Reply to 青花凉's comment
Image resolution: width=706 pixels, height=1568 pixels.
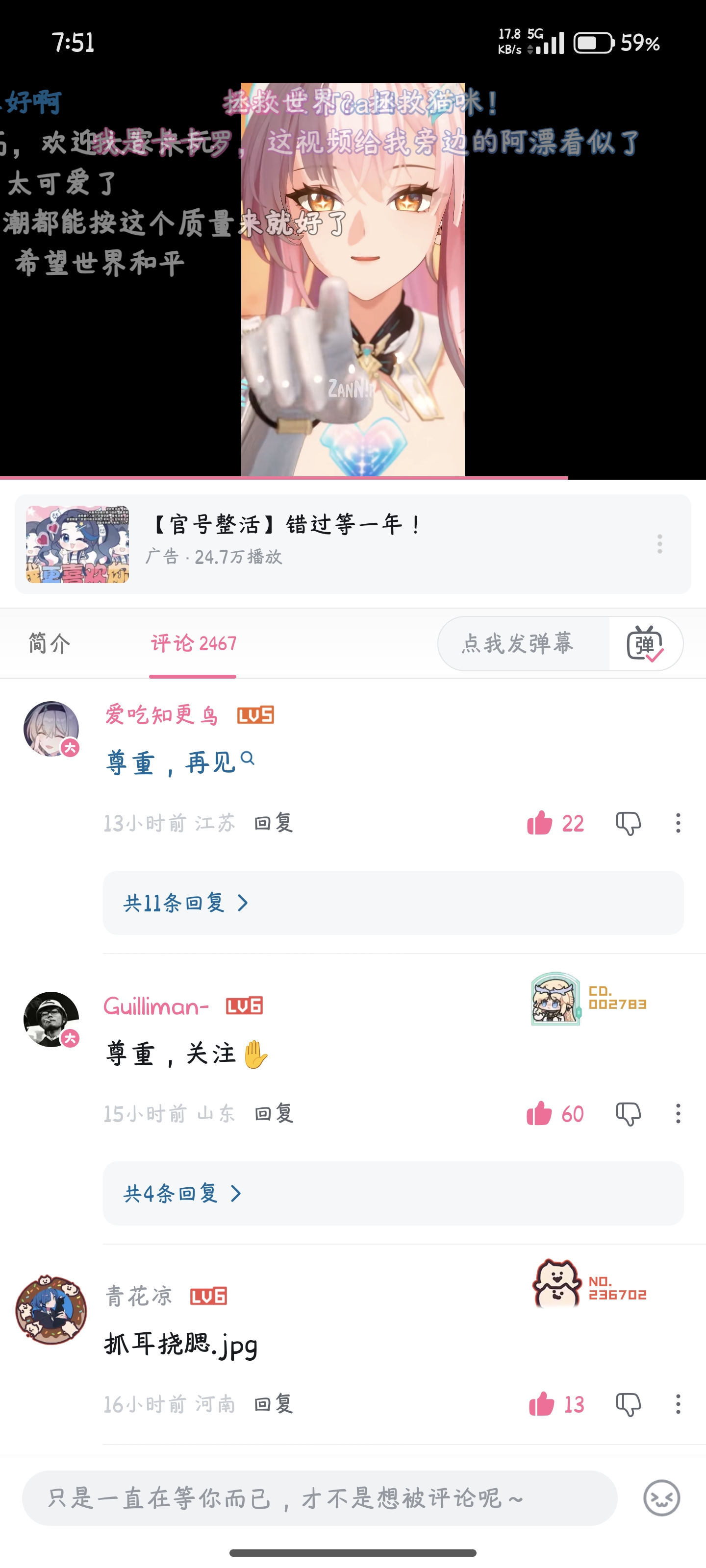click(x=274, y=1404)
